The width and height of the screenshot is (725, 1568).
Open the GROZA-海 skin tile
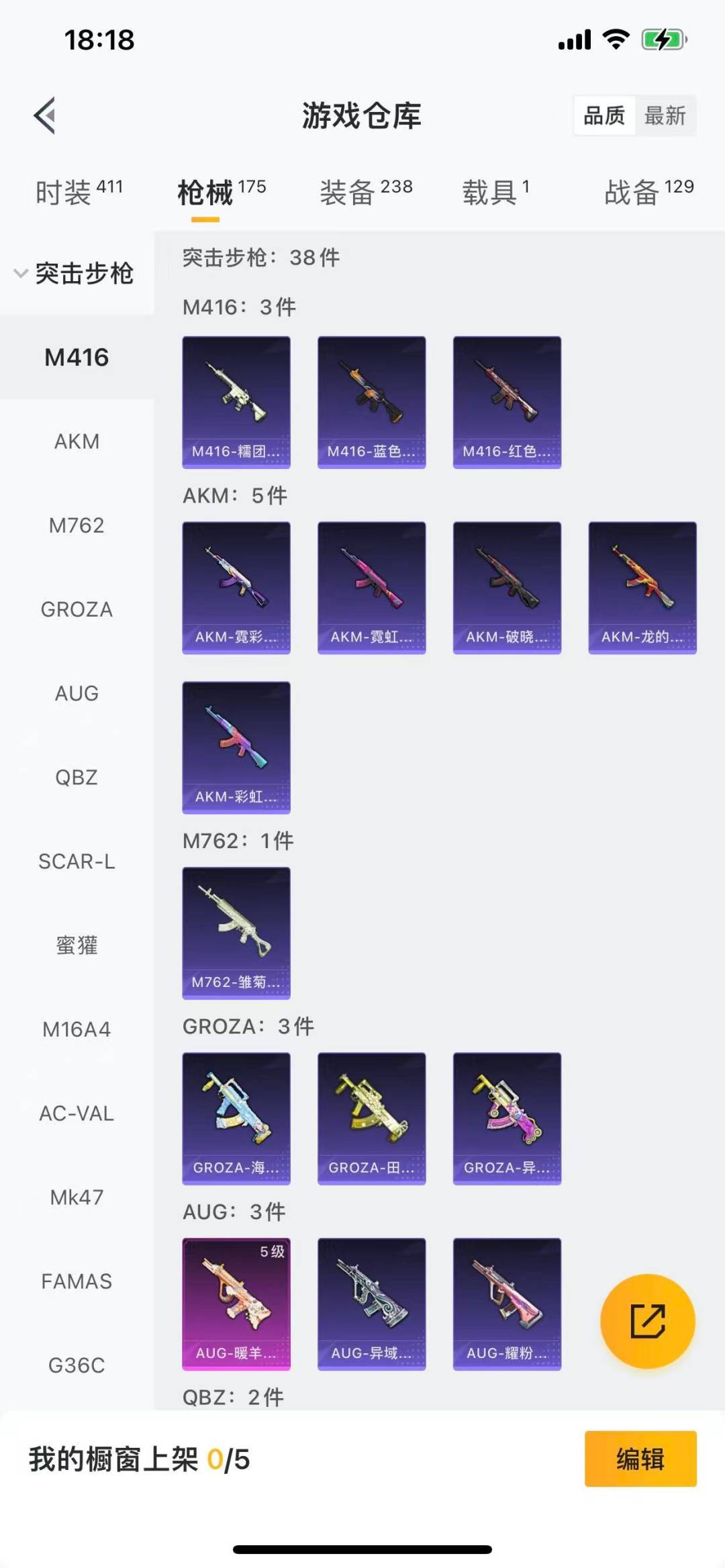pyautogui.click(x=236, y=1118)
